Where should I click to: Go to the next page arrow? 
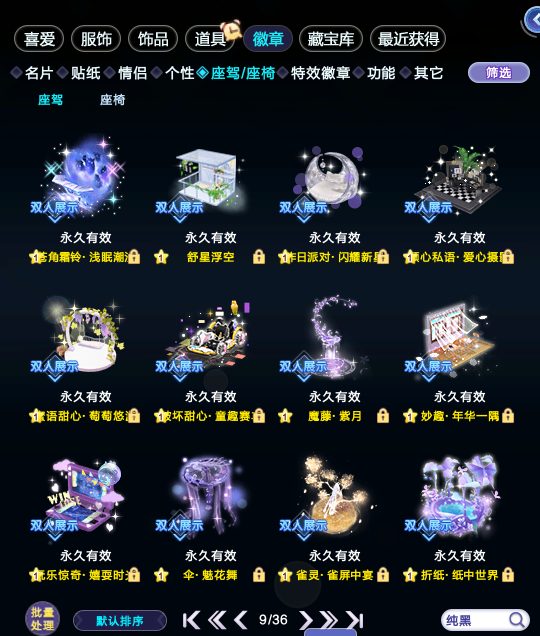click(306, 620)
